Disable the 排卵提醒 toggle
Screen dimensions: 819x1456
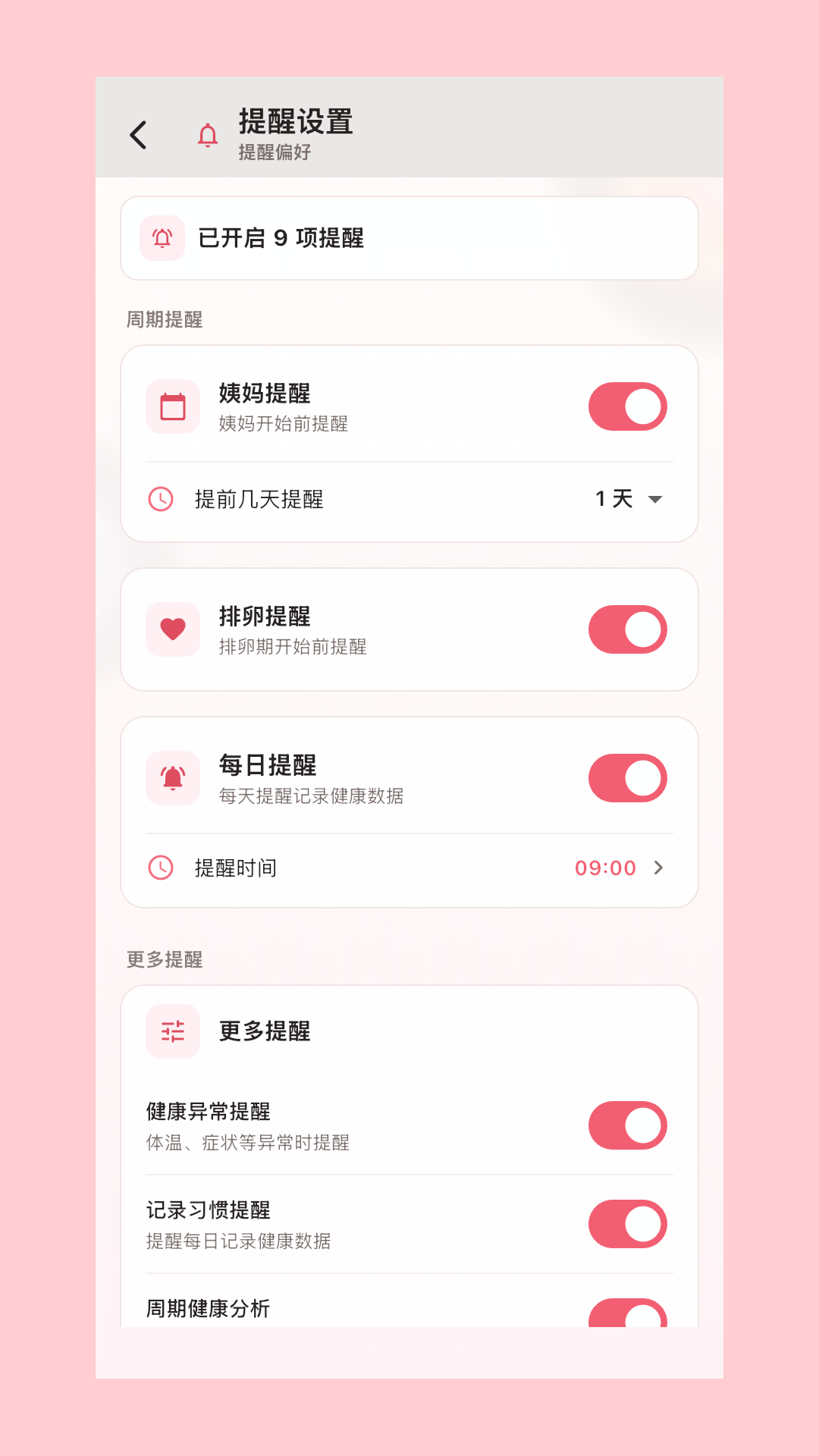coord(628,629)
